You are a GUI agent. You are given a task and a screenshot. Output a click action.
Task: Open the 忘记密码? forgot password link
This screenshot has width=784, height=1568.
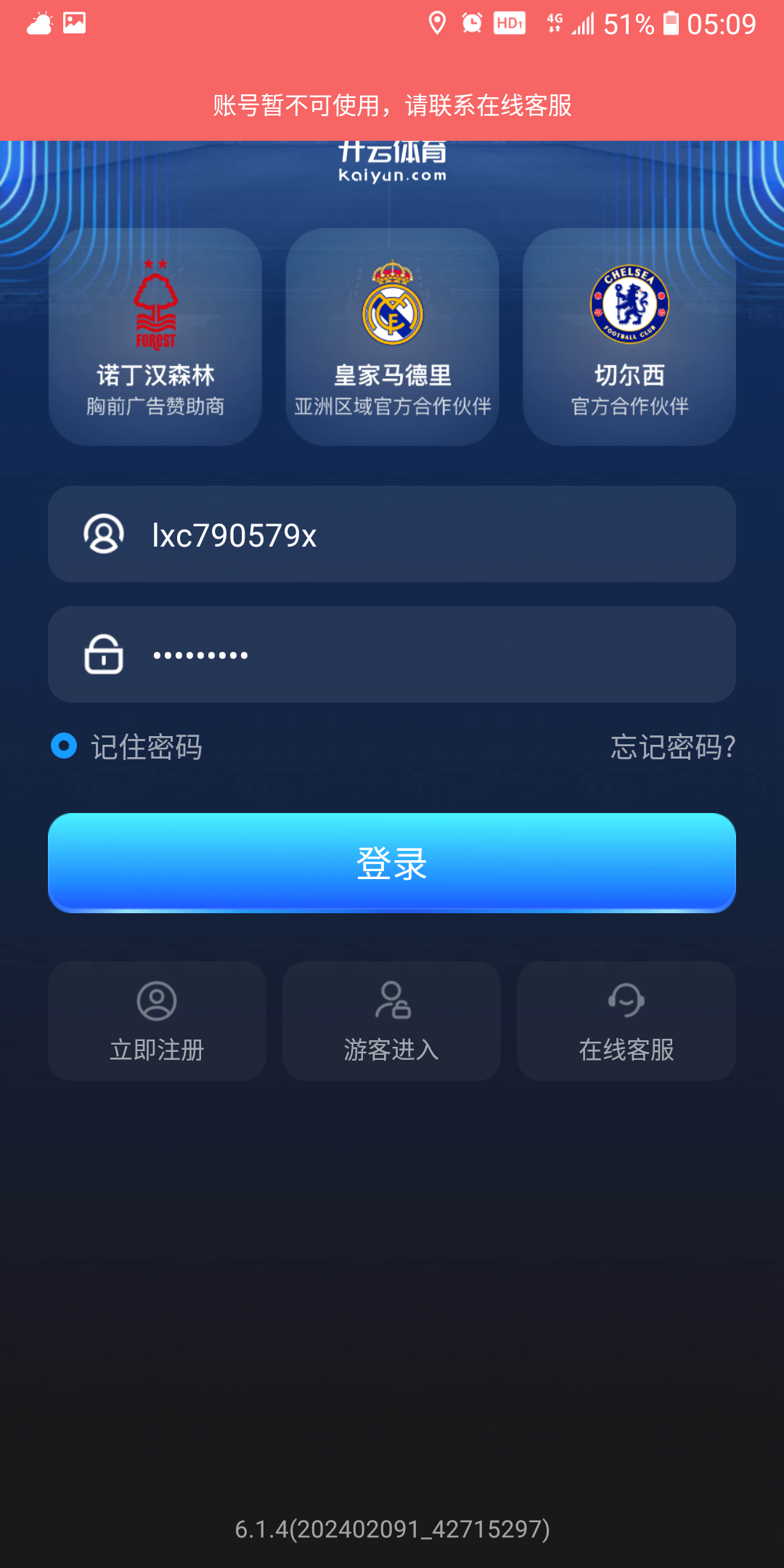point(672,747)
